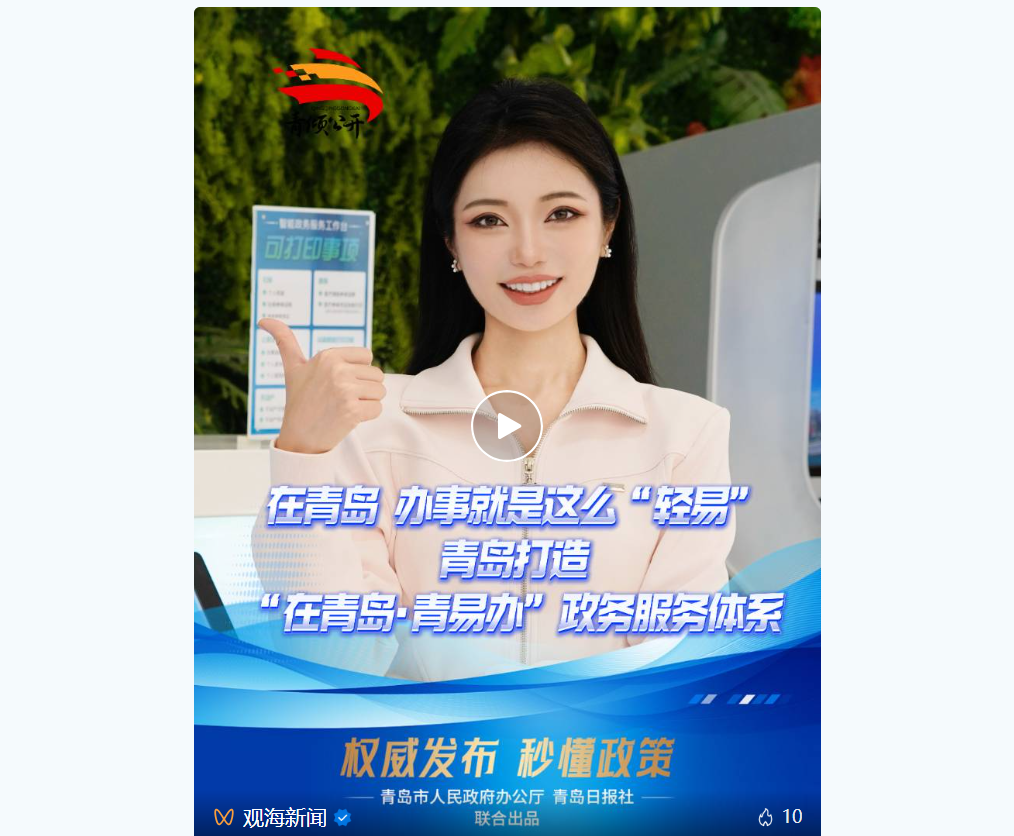Screen dimensions: 1014x836
Task: Play the Qingdao government services video
Action: coord(507,426)
